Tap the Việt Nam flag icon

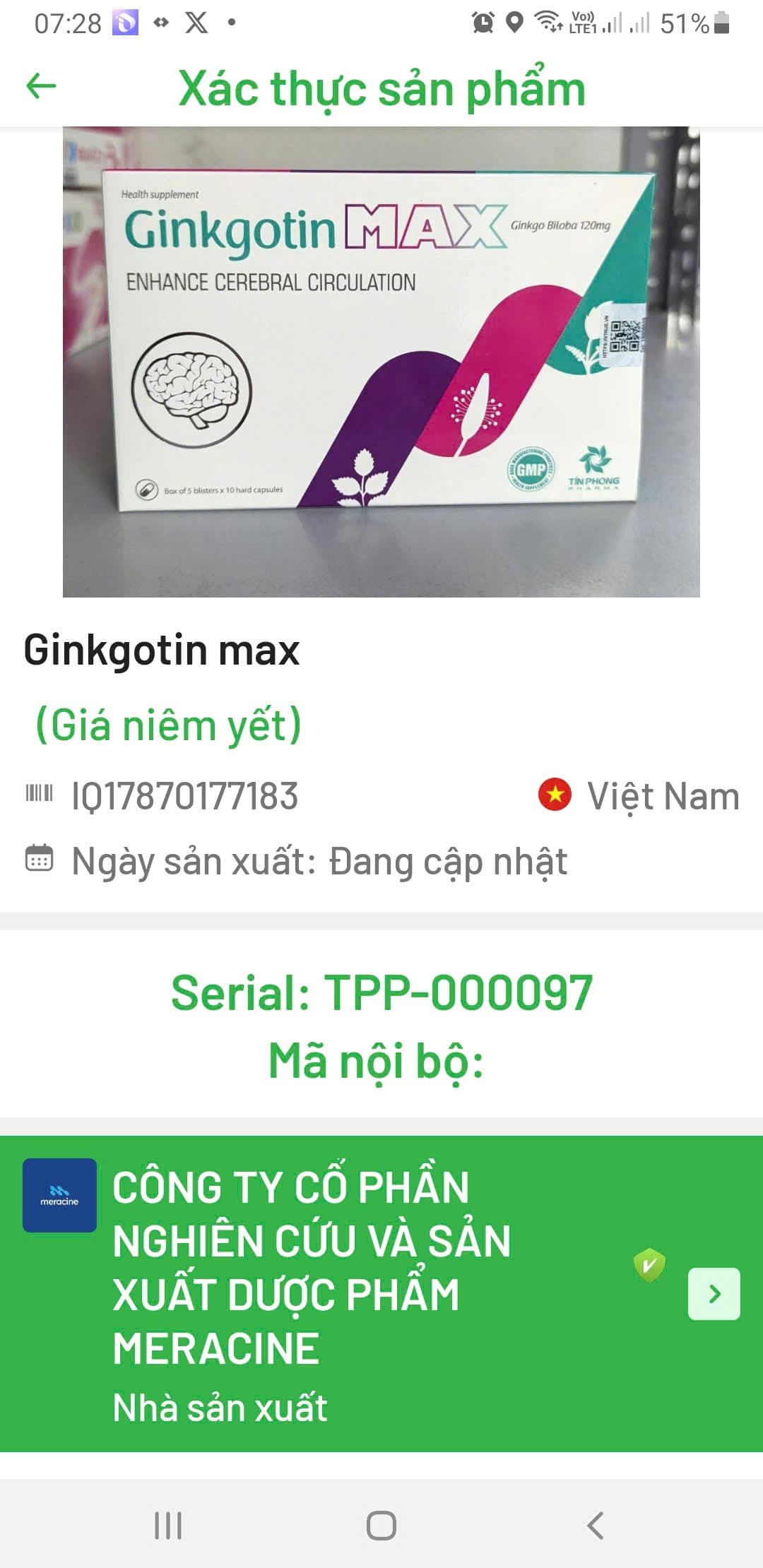pyautogui.click(x=556, y=795)
